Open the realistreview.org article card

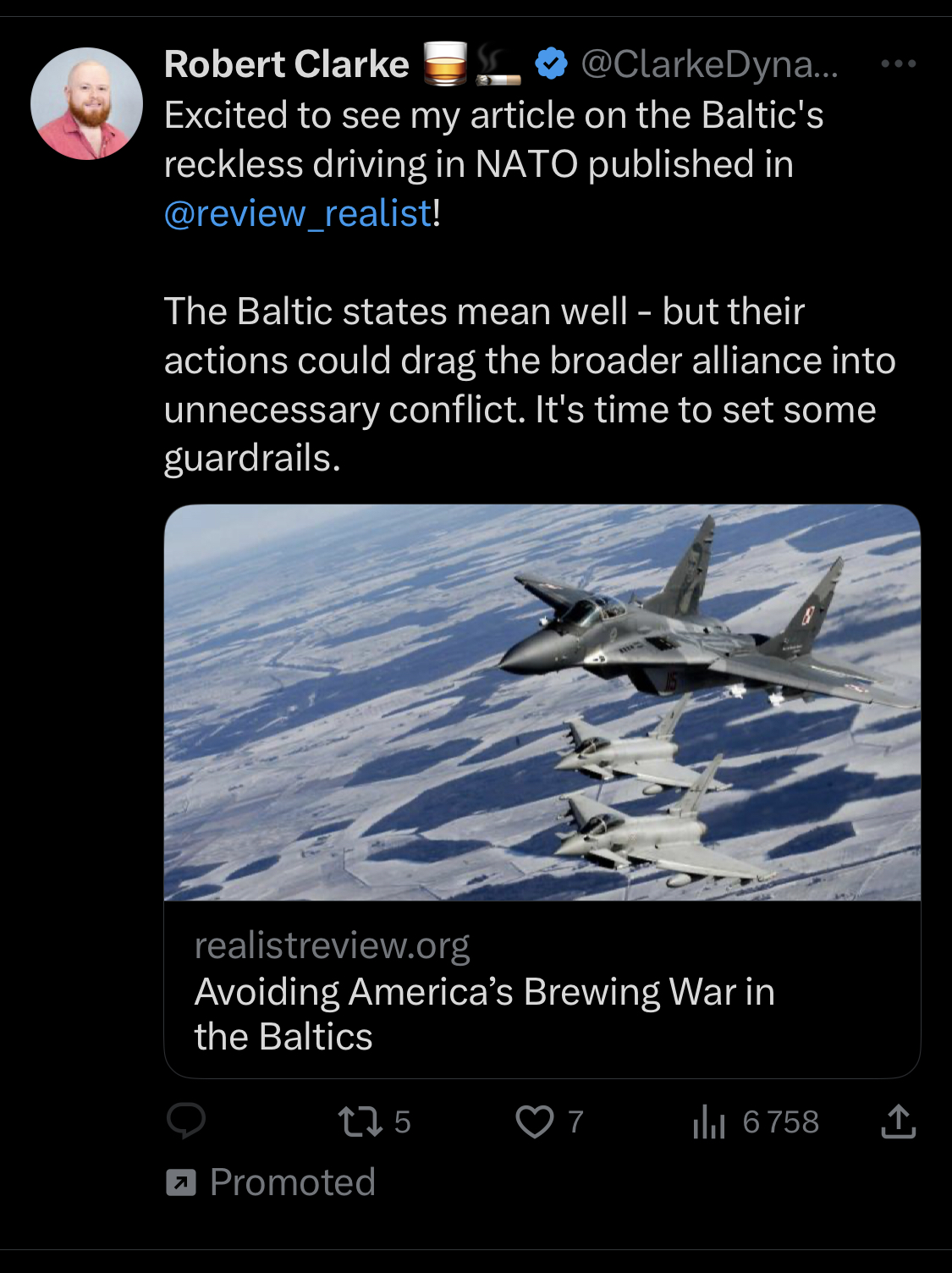[x=542, y=989]
